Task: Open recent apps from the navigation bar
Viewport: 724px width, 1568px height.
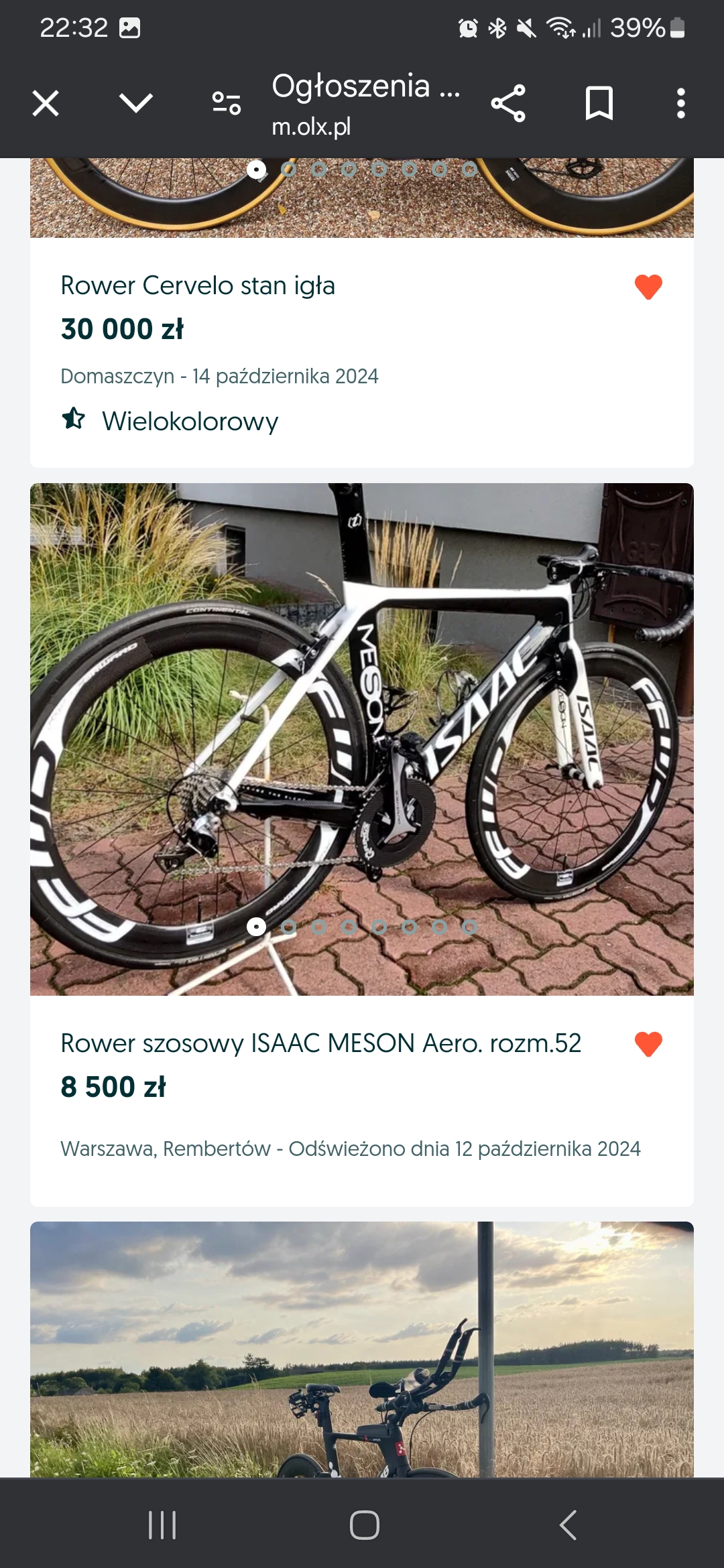Action: click(x=162, y=1525)
